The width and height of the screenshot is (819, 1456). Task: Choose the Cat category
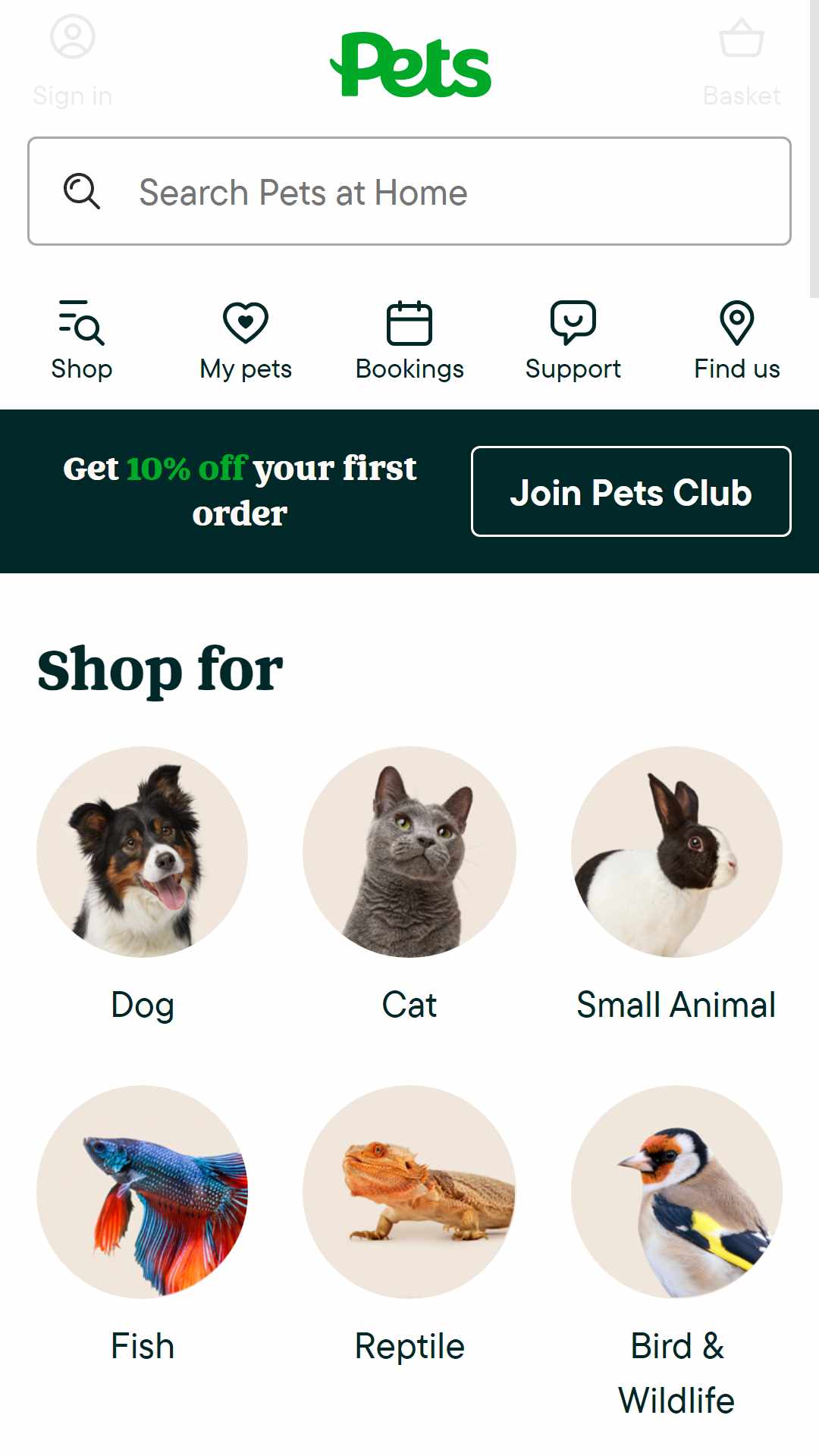point(409,884)
